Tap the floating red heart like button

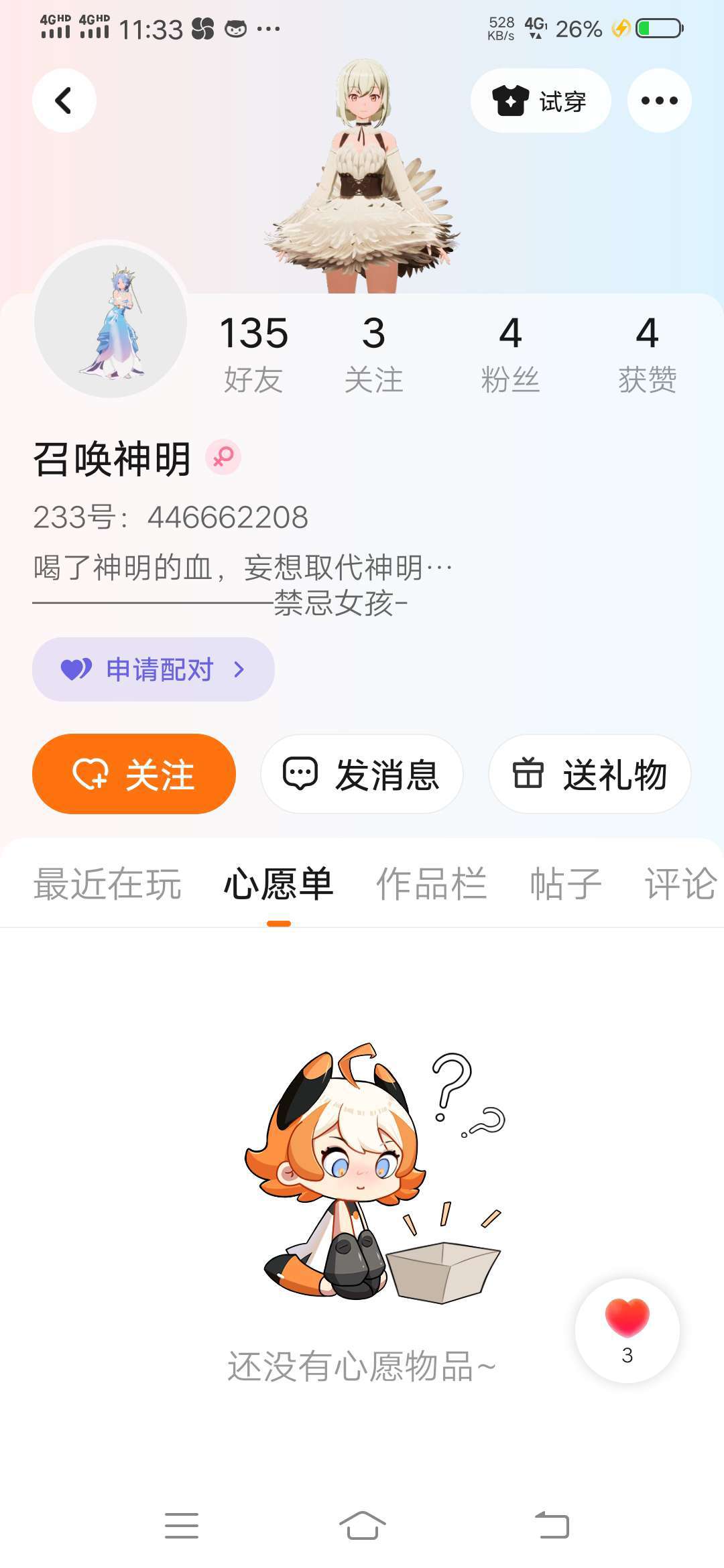[627, 1330]
